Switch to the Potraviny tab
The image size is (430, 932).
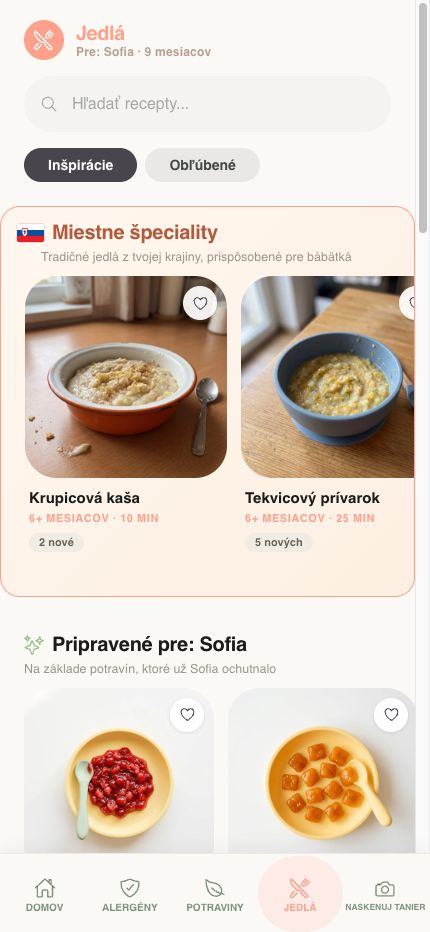215,895
